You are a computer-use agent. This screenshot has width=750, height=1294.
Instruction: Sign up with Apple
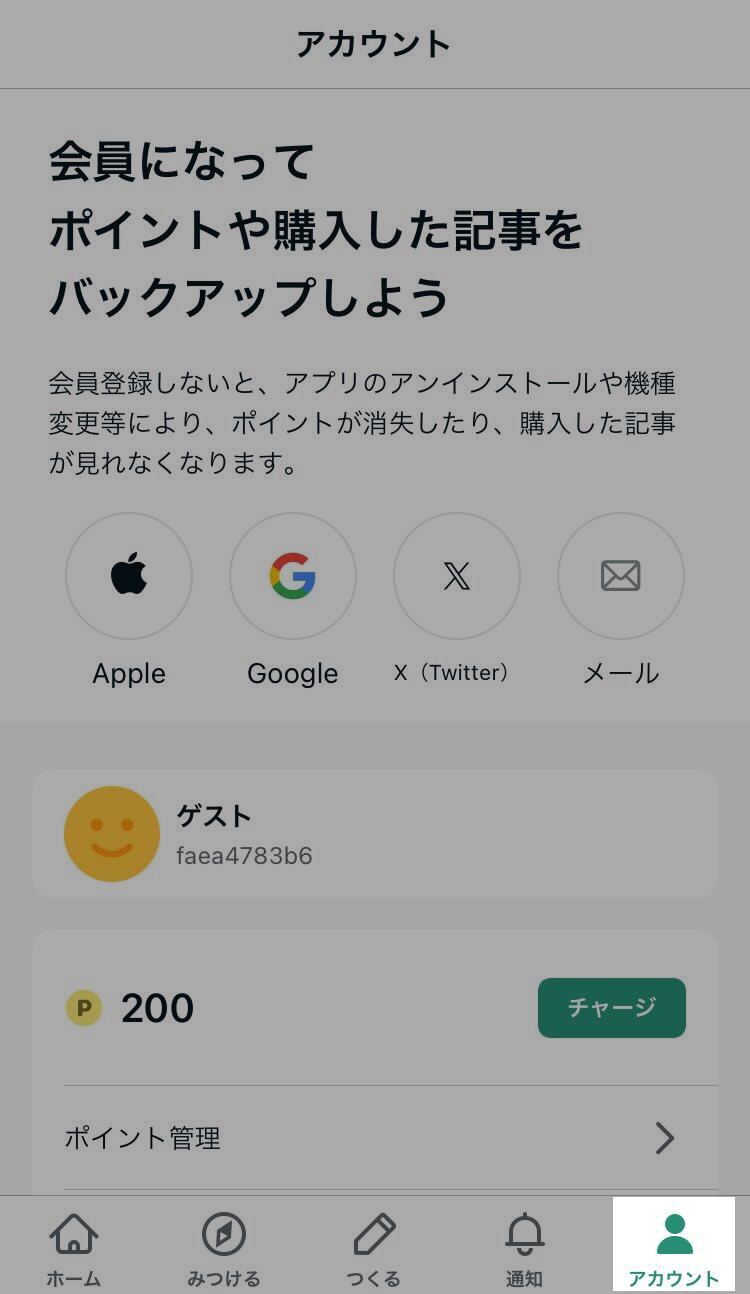pyautogui.click(x=129, y=576)
